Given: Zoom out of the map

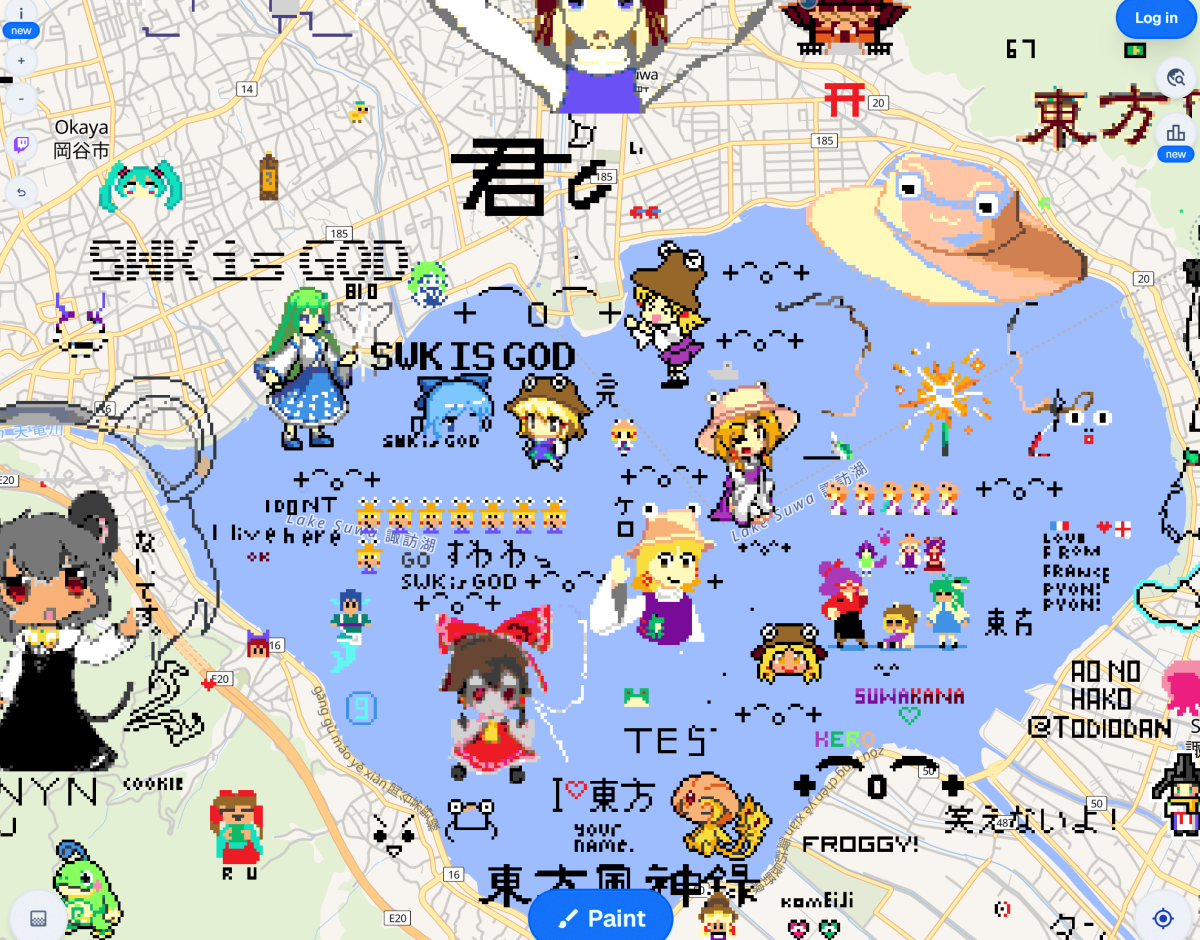Looking at the screenshot, I should tap(21, 98).
